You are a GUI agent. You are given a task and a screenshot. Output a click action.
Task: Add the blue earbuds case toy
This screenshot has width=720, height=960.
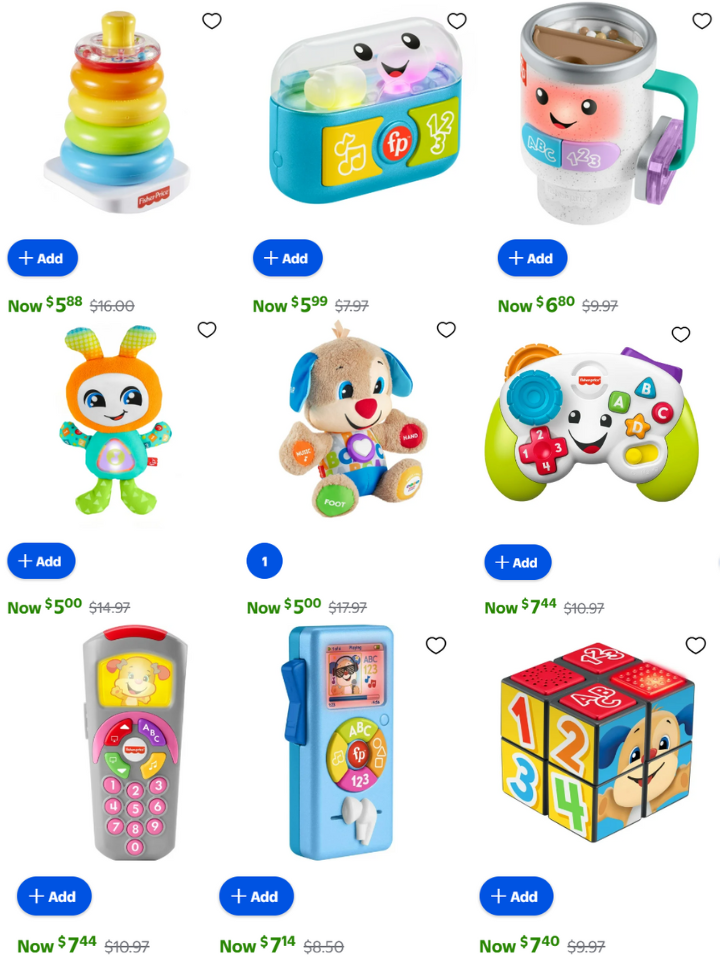pyautogui.click(x=287, y=258)
